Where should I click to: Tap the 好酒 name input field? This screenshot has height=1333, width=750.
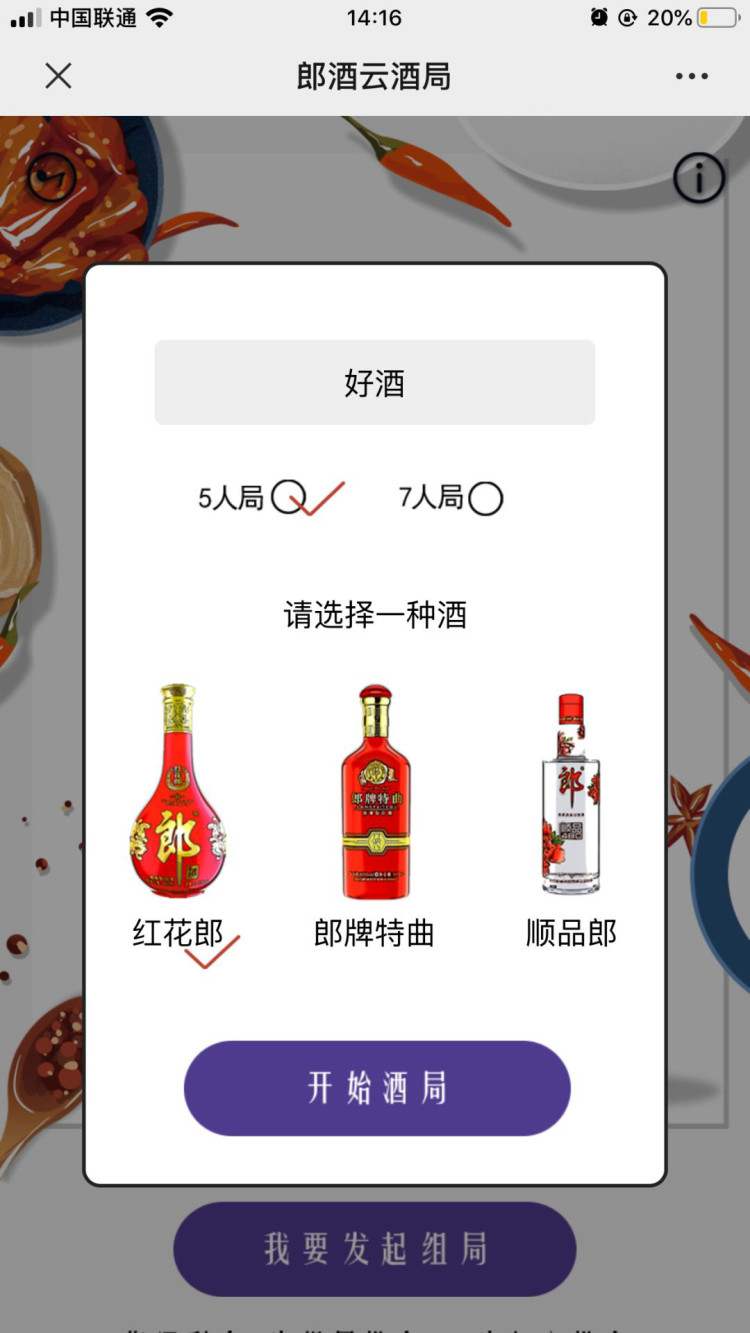point(375,382)
